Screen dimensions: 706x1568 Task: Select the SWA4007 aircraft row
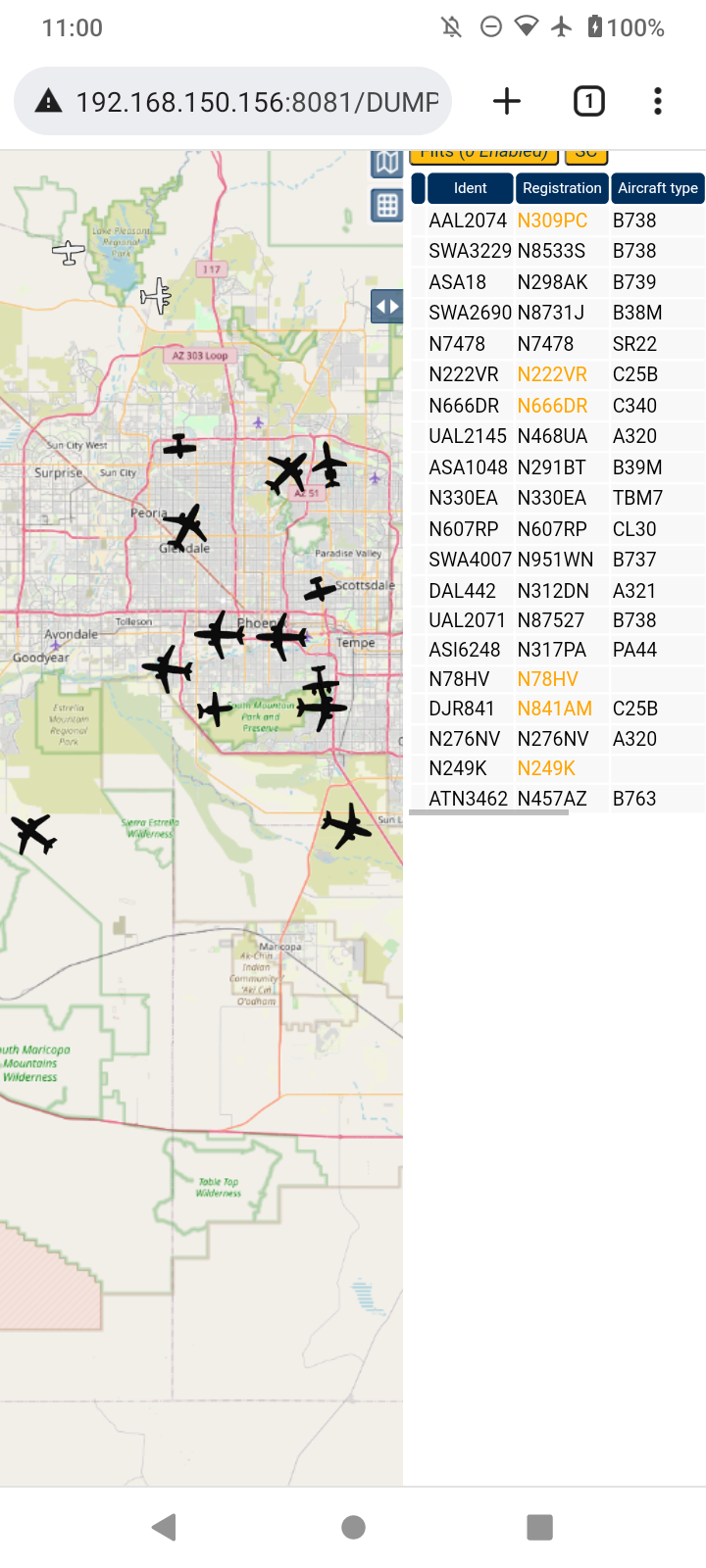tap(557, 560)
